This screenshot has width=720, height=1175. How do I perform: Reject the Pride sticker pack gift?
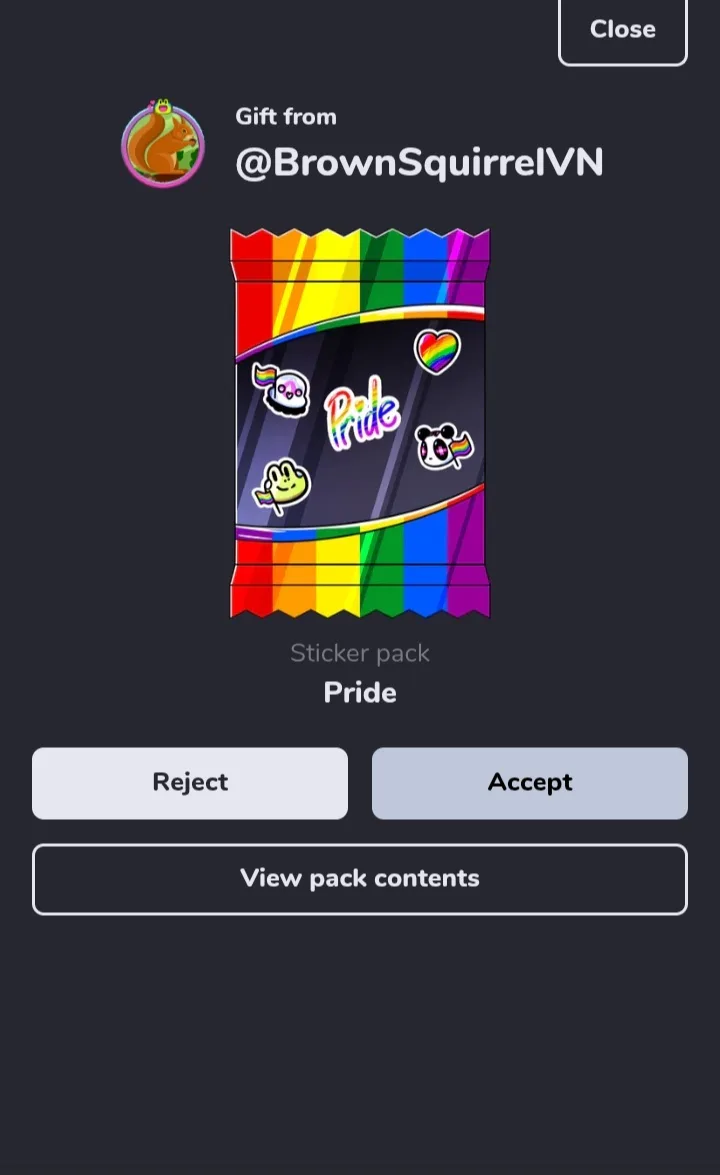coord(190,783)
